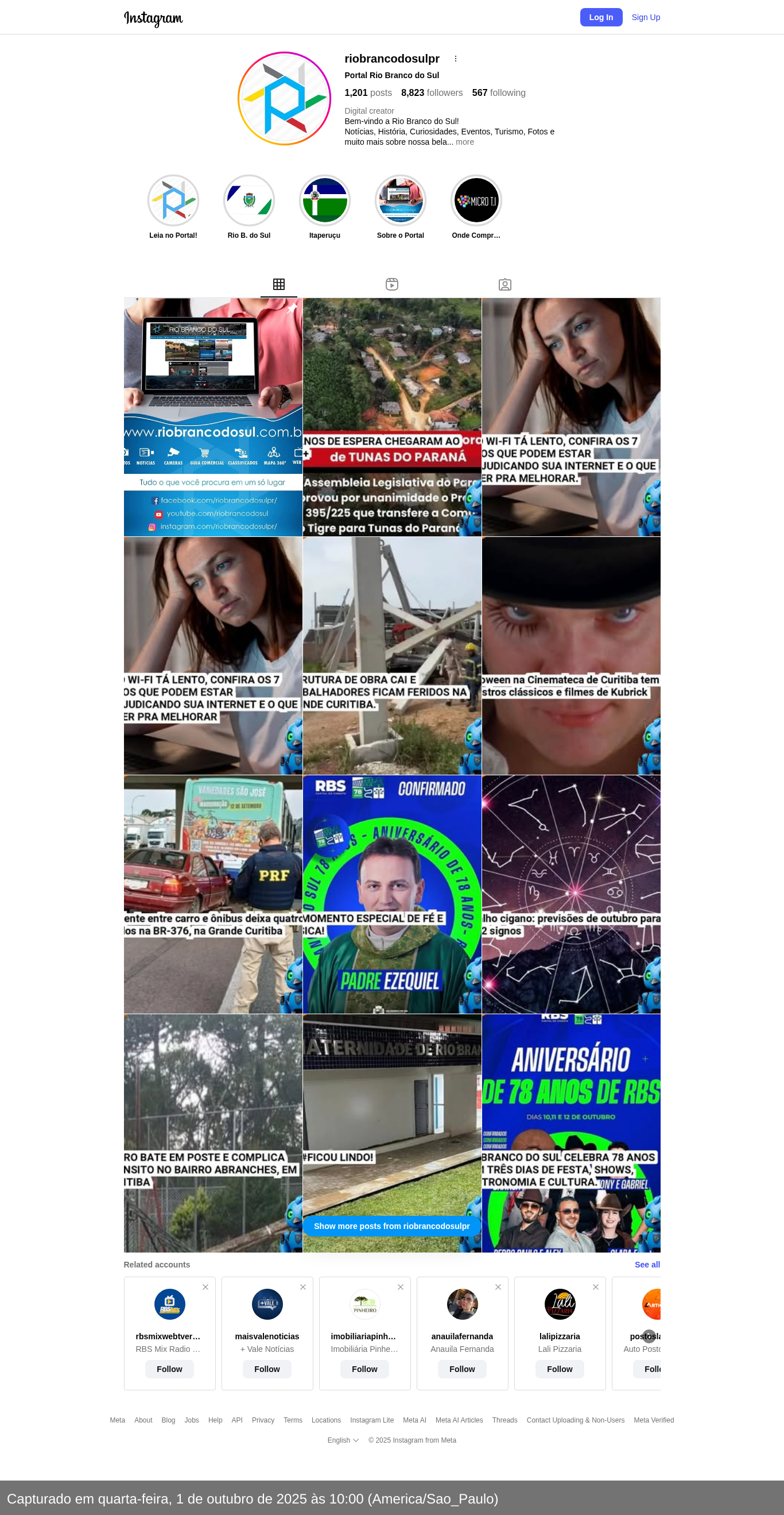Show more posts from riobrancodosulpr
784x1515 pixels.
point(391,1226)
